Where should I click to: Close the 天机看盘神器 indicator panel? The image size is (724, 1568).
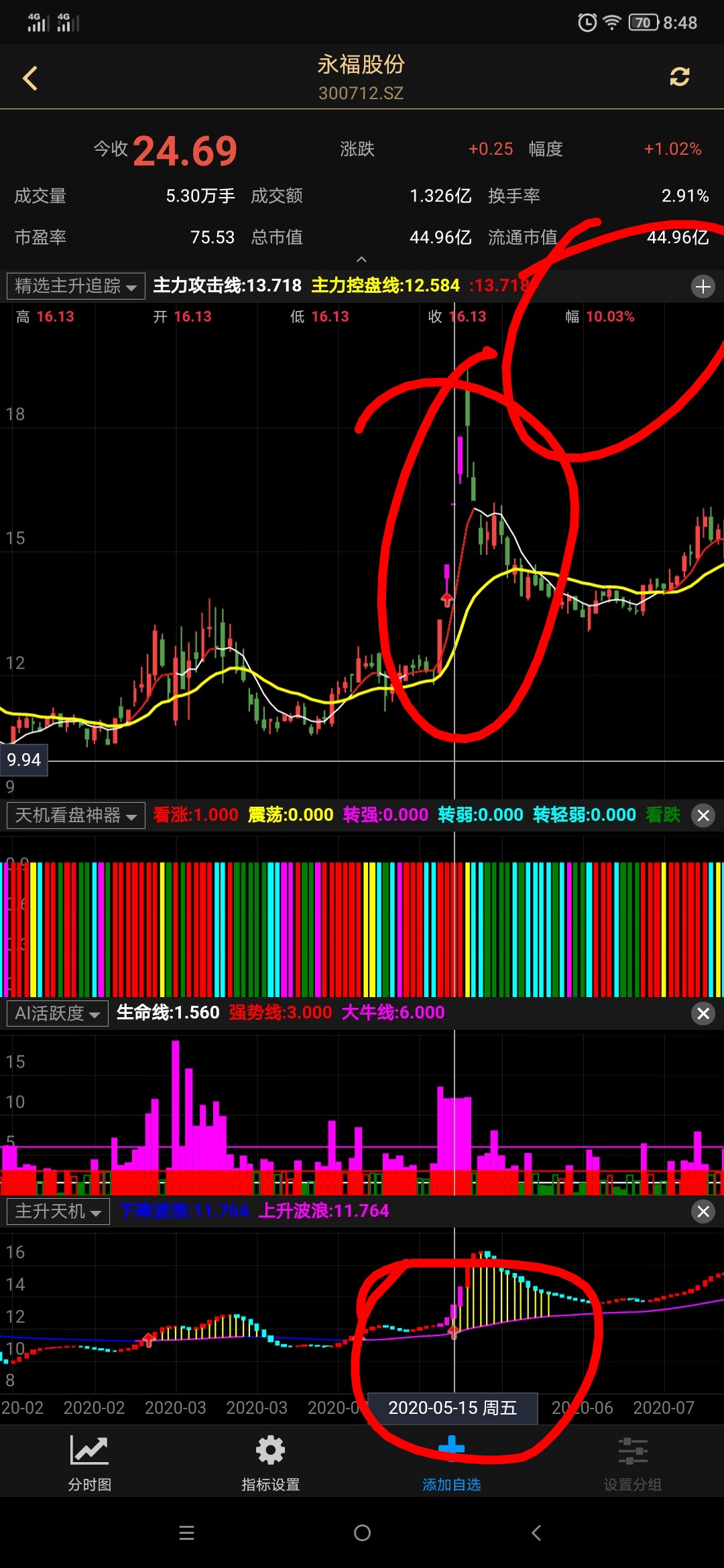[703, 815]
